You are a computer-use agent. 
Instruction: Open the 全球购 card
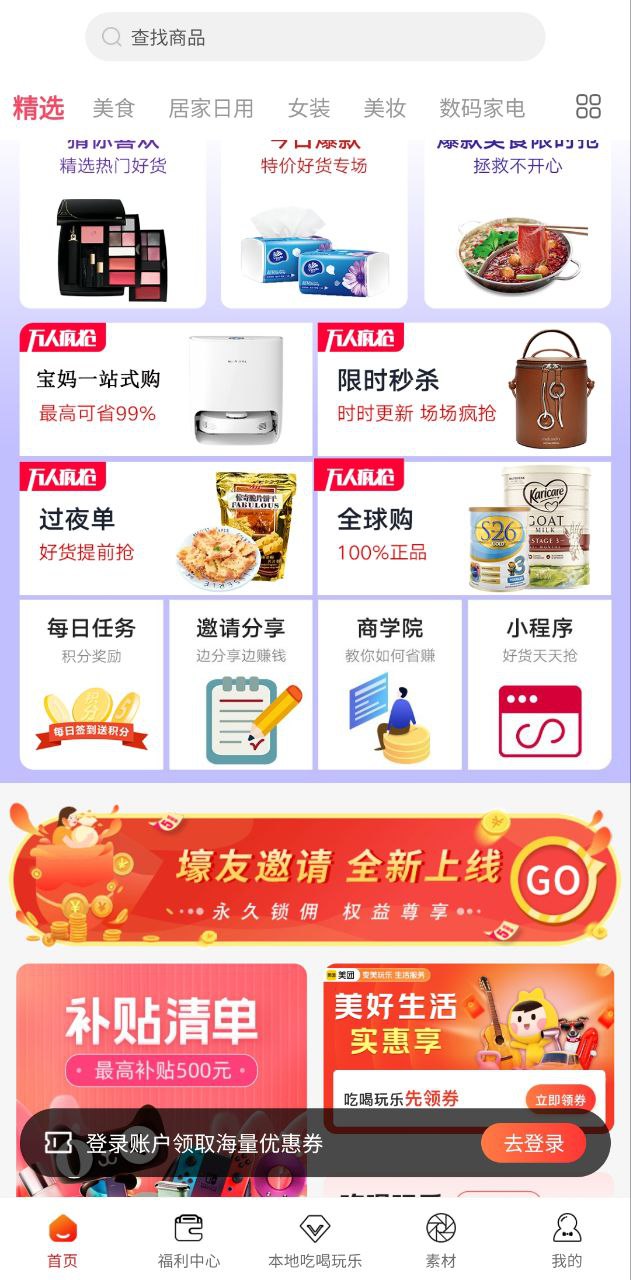coord(463,528)
